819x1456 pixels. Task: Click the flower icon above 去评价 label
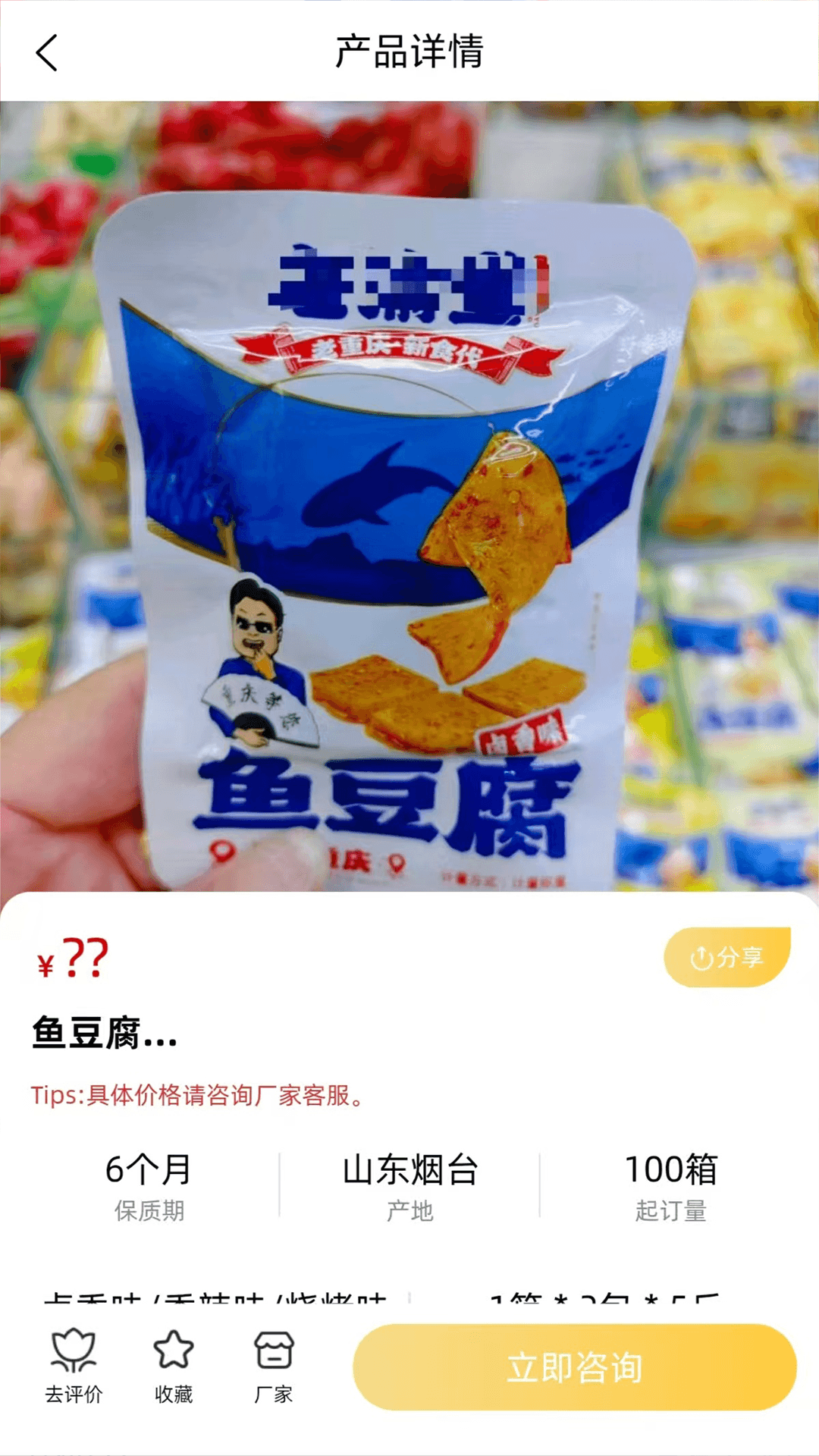click(74, 1350)
